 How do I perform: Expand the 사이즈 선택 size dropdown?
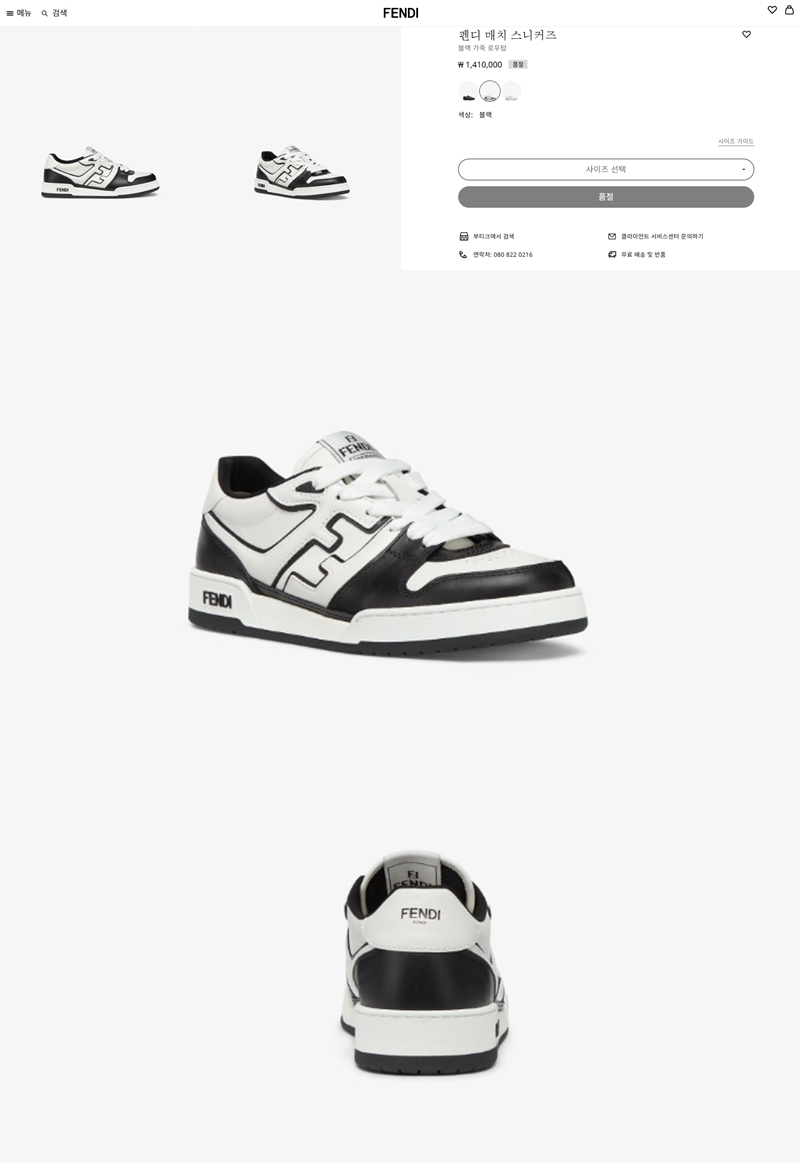(x=605, y=170)
